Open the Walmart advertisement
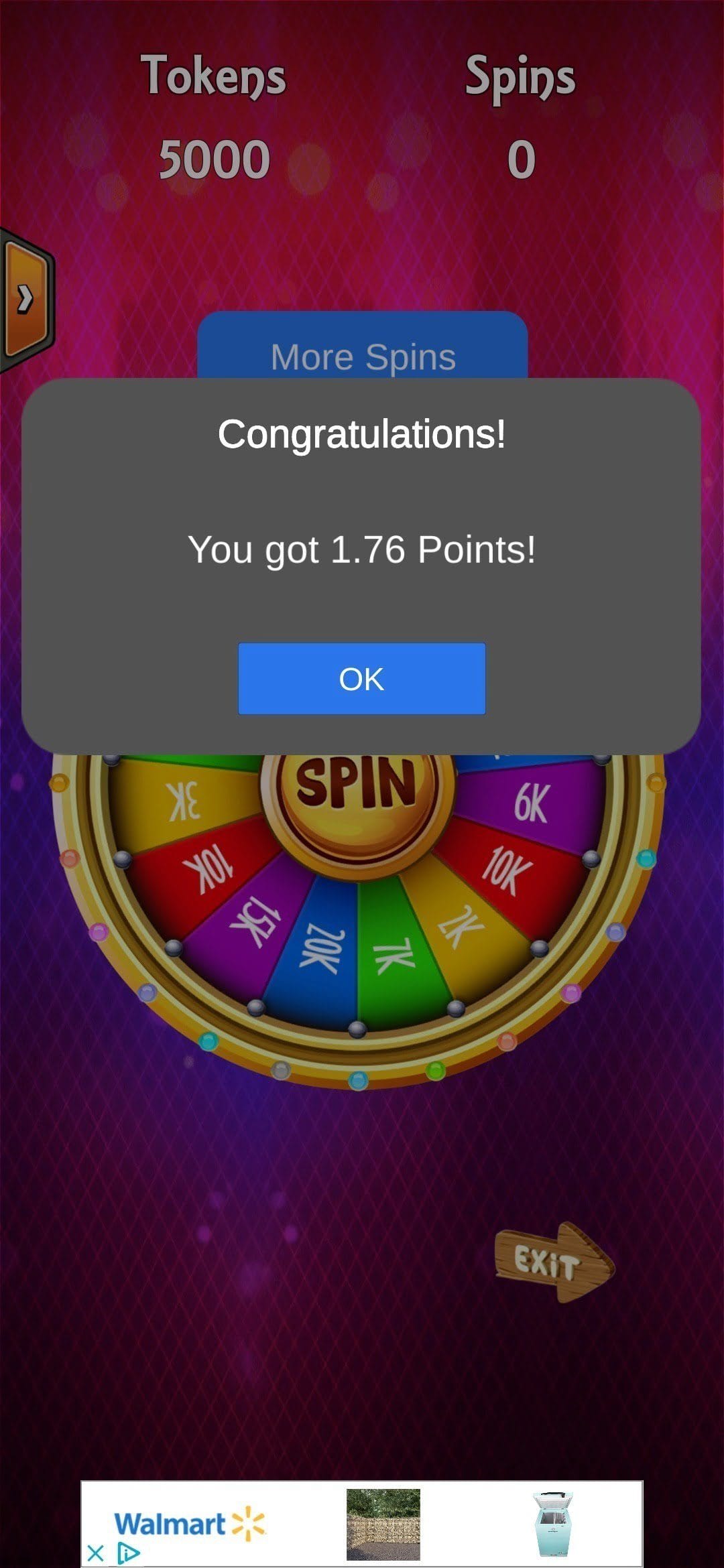Viewport: 724px width, 1568px height. coord(362,1524)
